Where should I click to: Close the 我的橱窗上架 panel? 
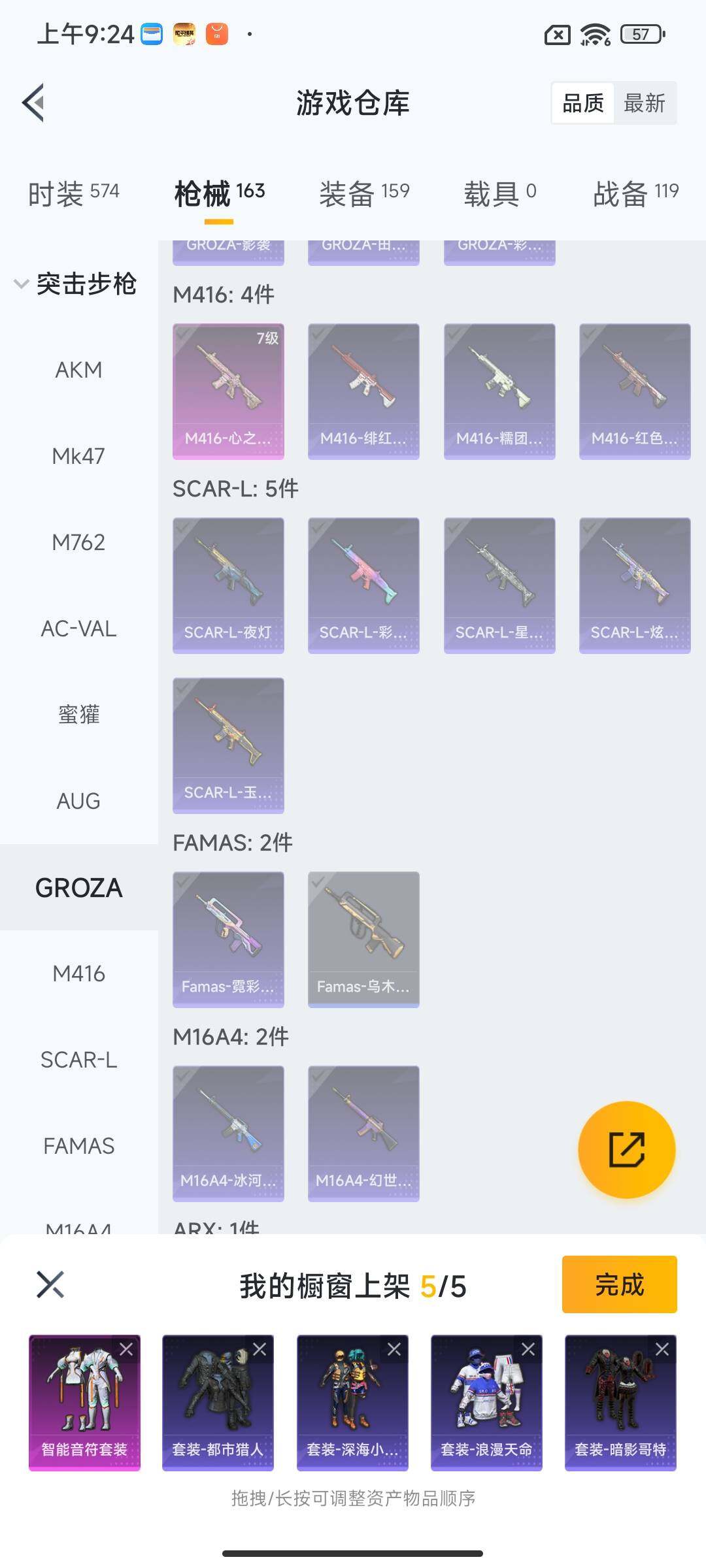pos(50,1284)
